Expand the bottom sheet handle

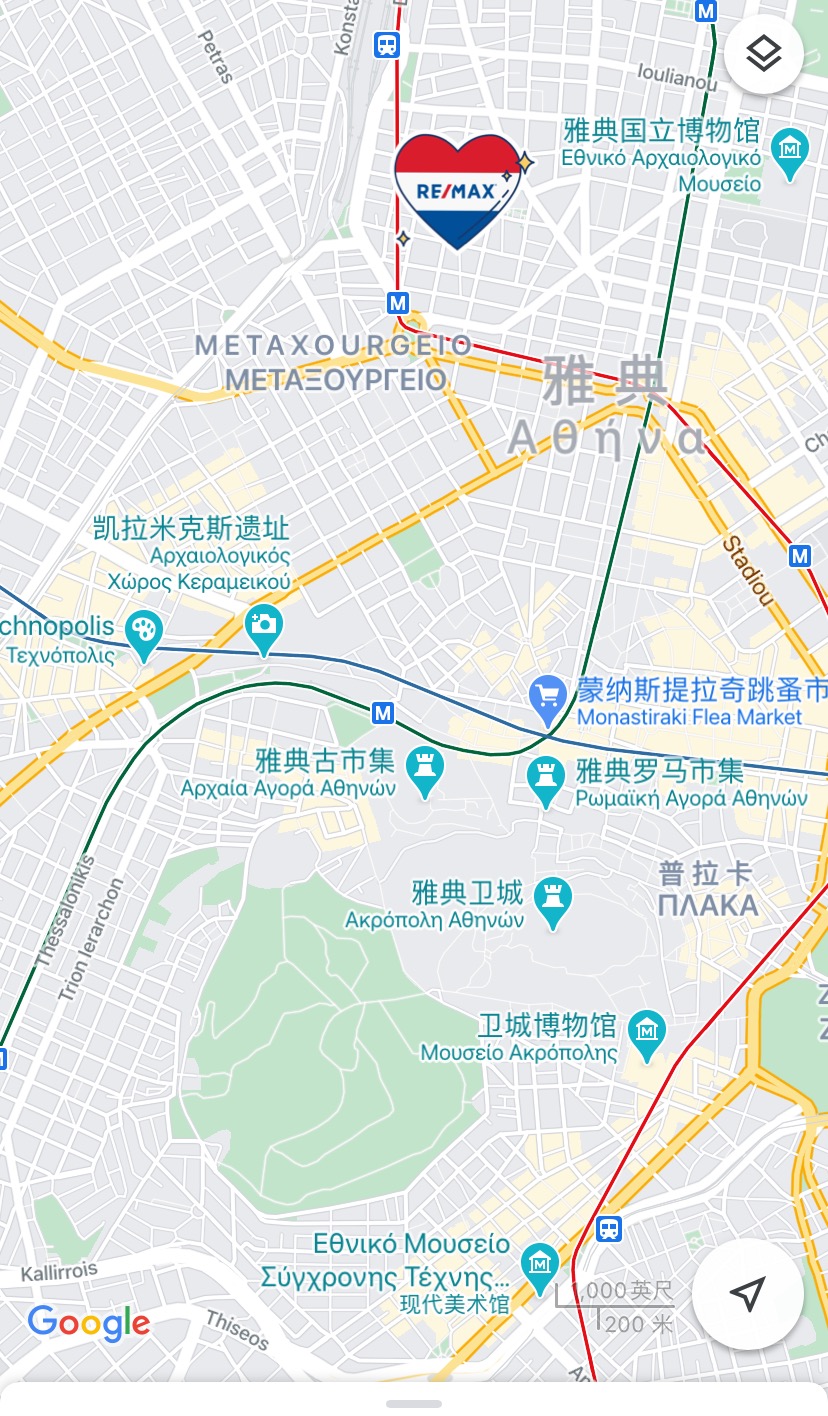[x=414, y=1404]
